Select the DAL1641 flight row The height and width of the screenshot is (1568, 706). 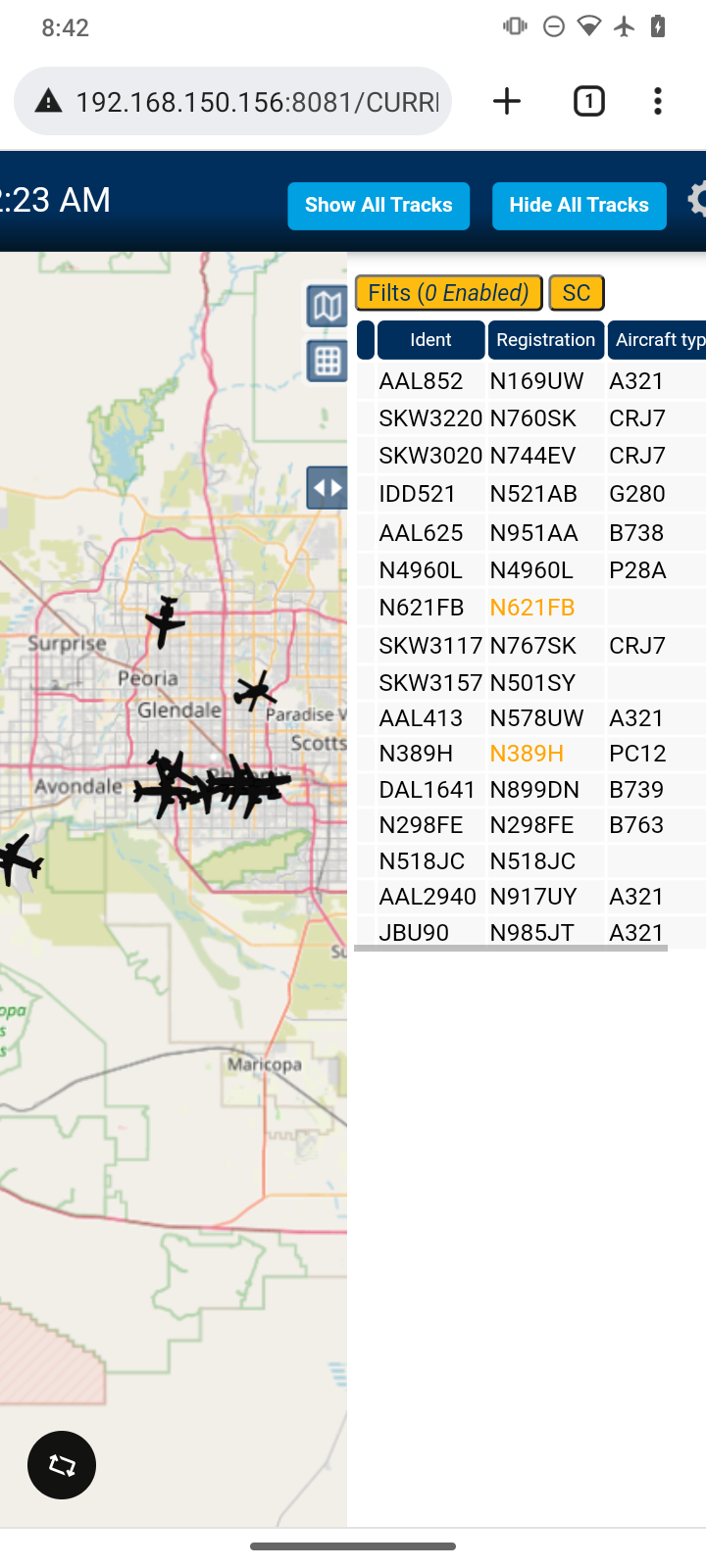pyautogui.click(x=530, y=790)
